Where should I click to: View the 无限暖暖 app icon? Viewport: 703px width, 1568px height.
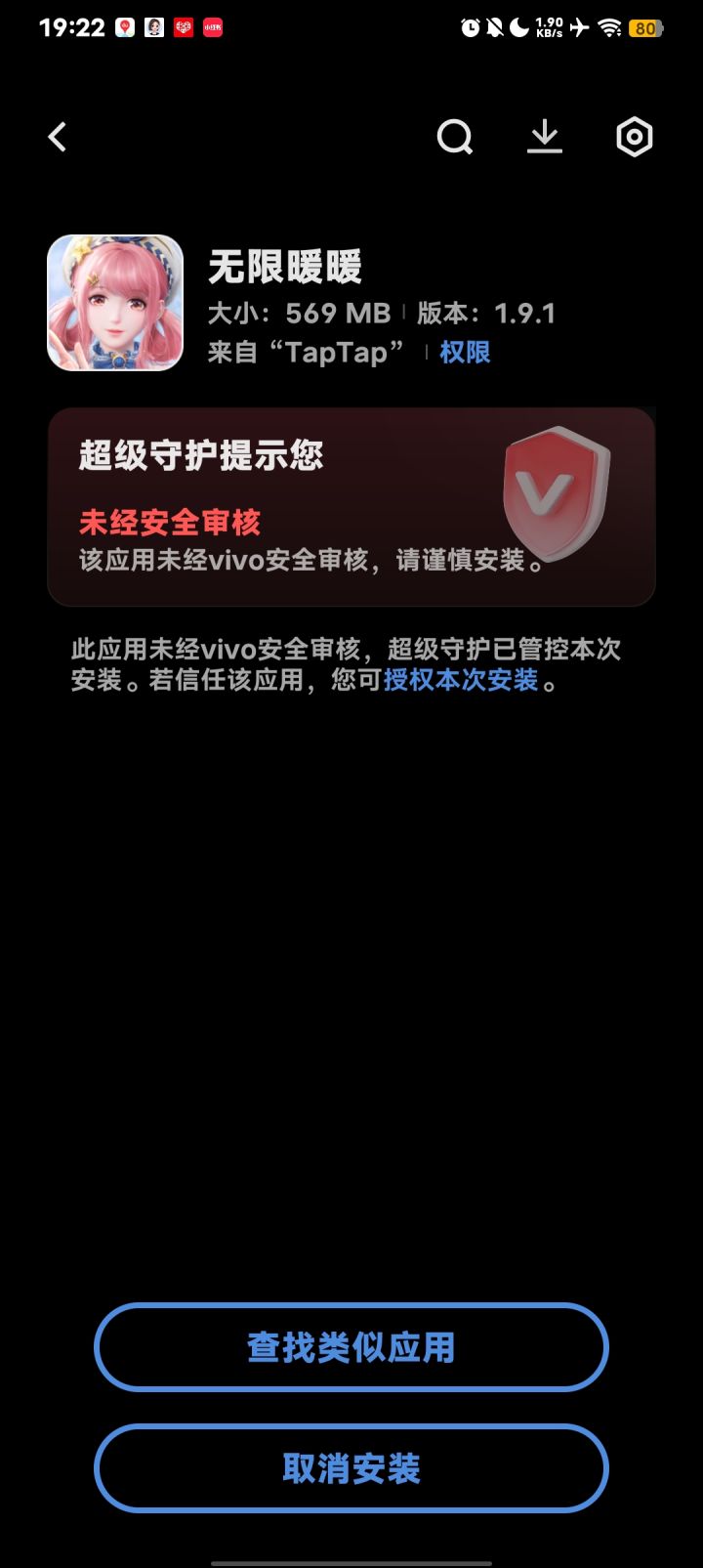[x=115, y=302]
